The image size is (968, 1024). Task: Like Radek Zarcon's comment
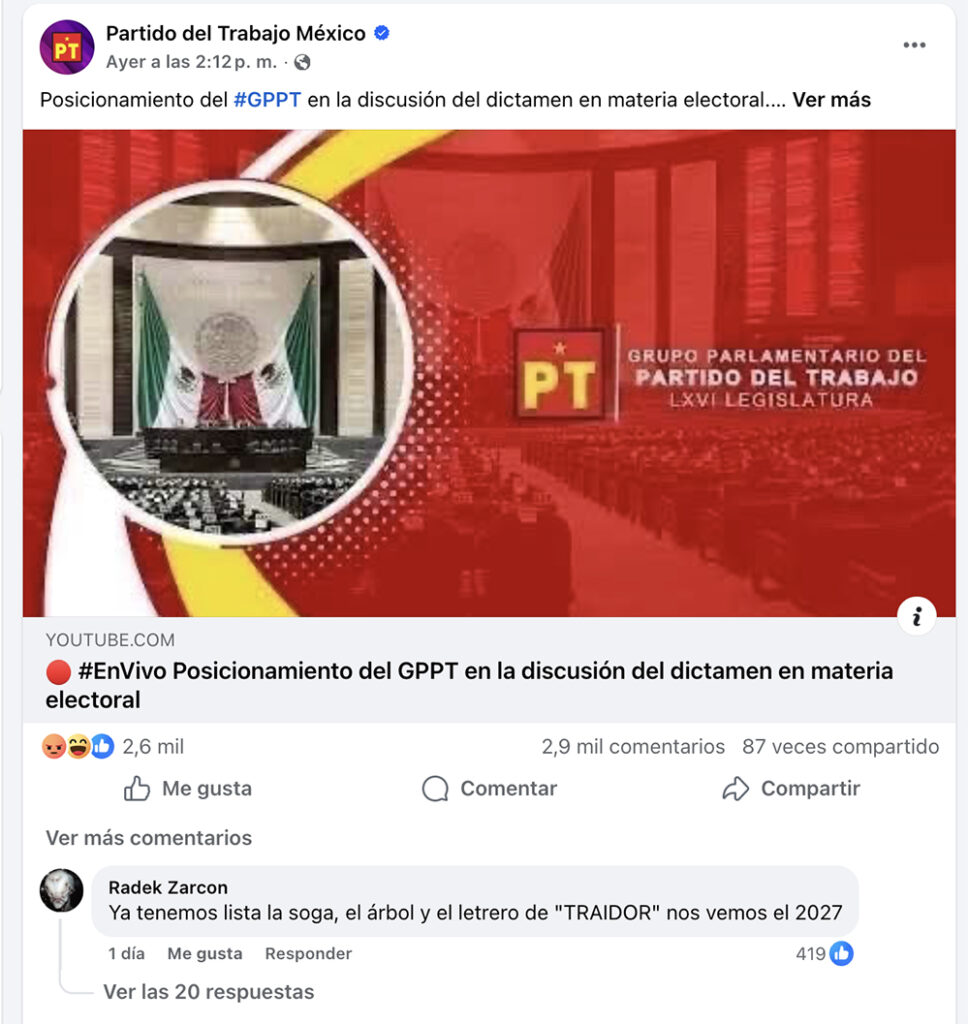pos(205,954)
